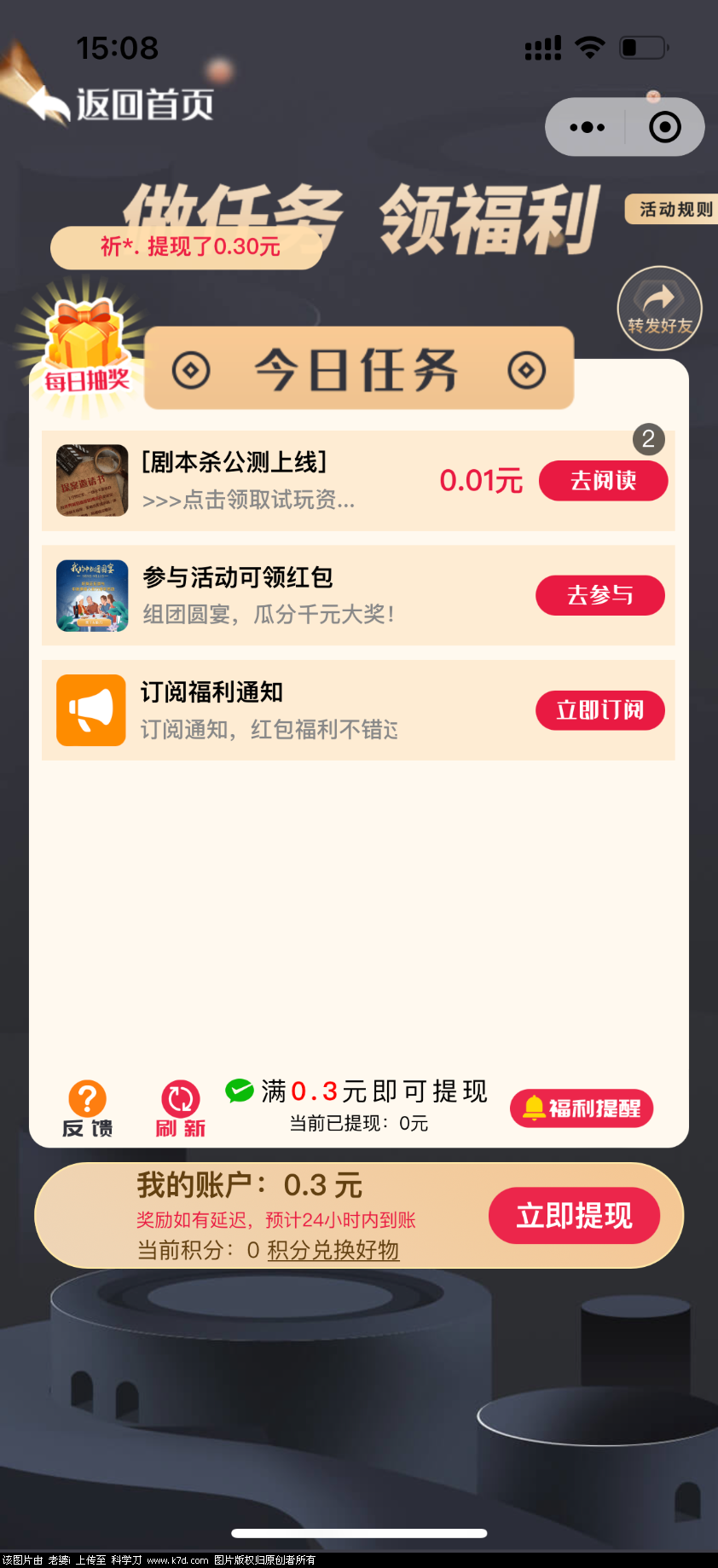
Task: Click the 反馈 question mark icon
Action: coord(86,1098)
